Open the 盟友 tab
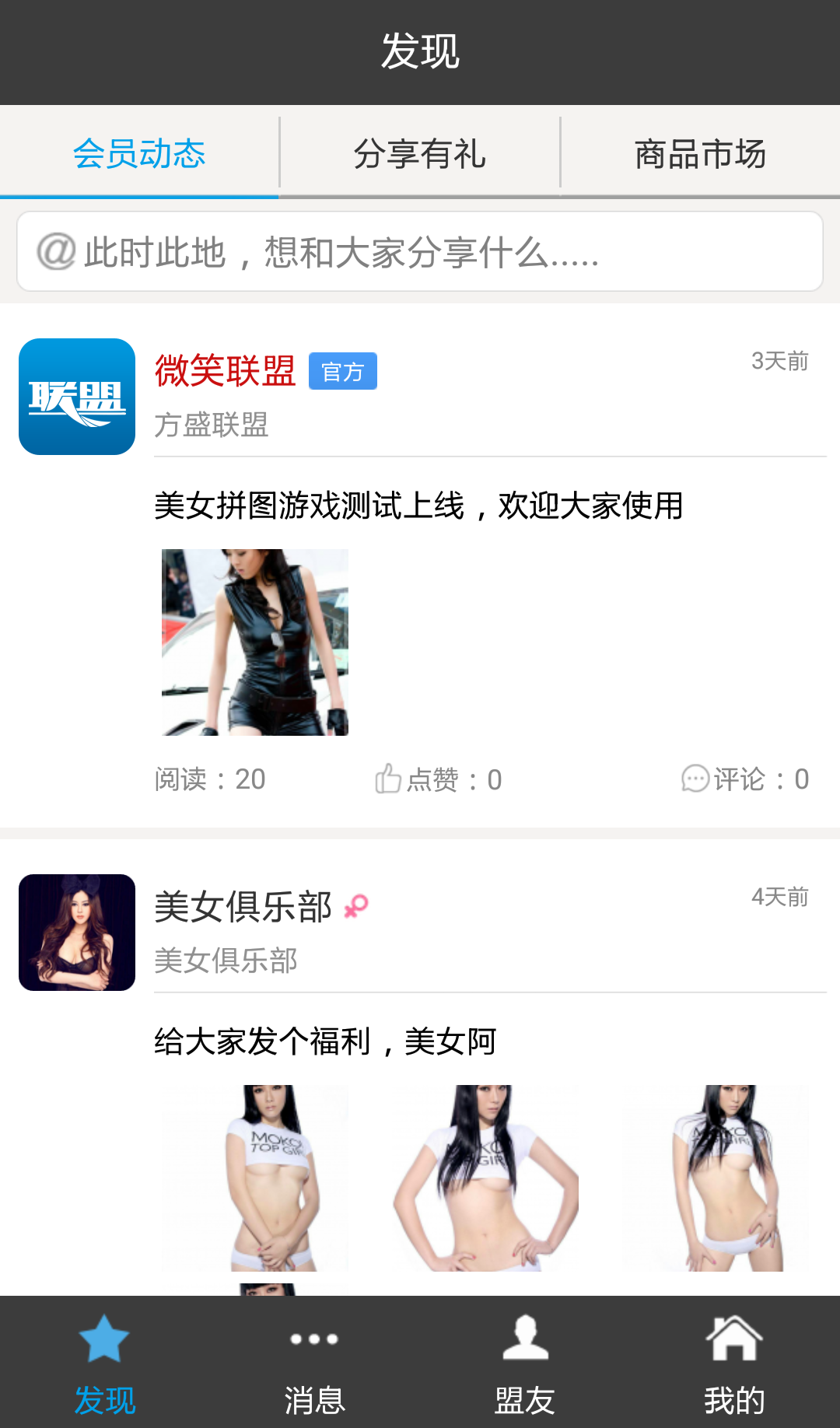The image size is (840, 1428). click(x=525, y=1363)
